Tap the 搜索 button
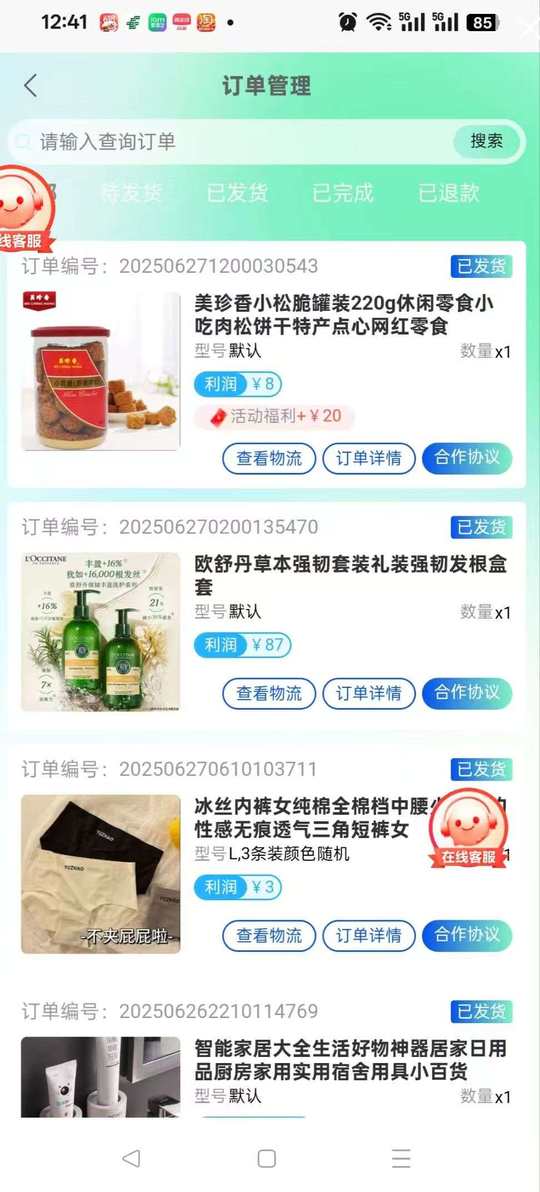This screenshot has height=1192, width=540. 487,141
